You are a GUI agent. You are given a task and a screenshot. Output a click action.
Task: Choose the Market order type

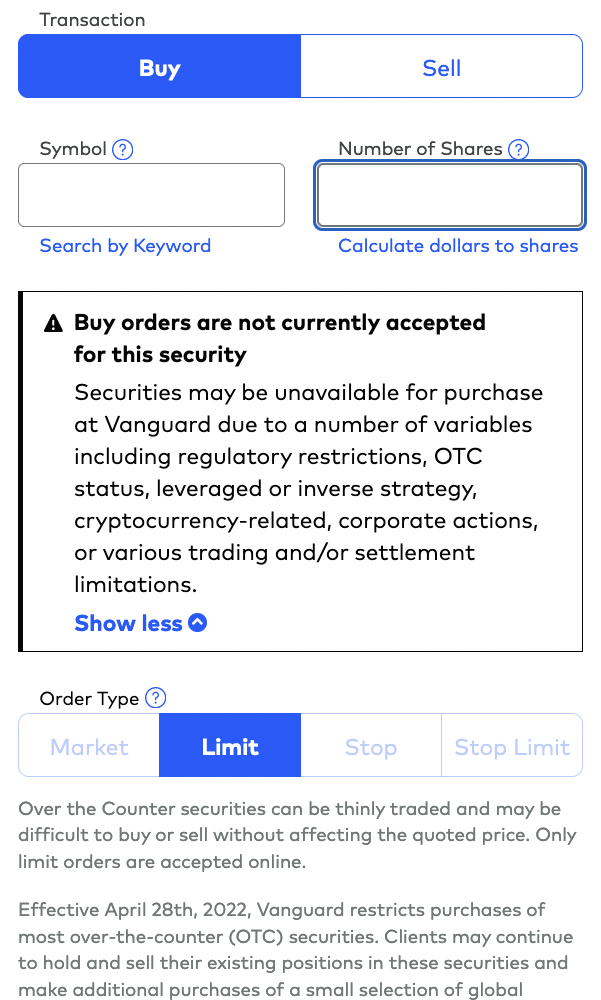tap(89, 746)
